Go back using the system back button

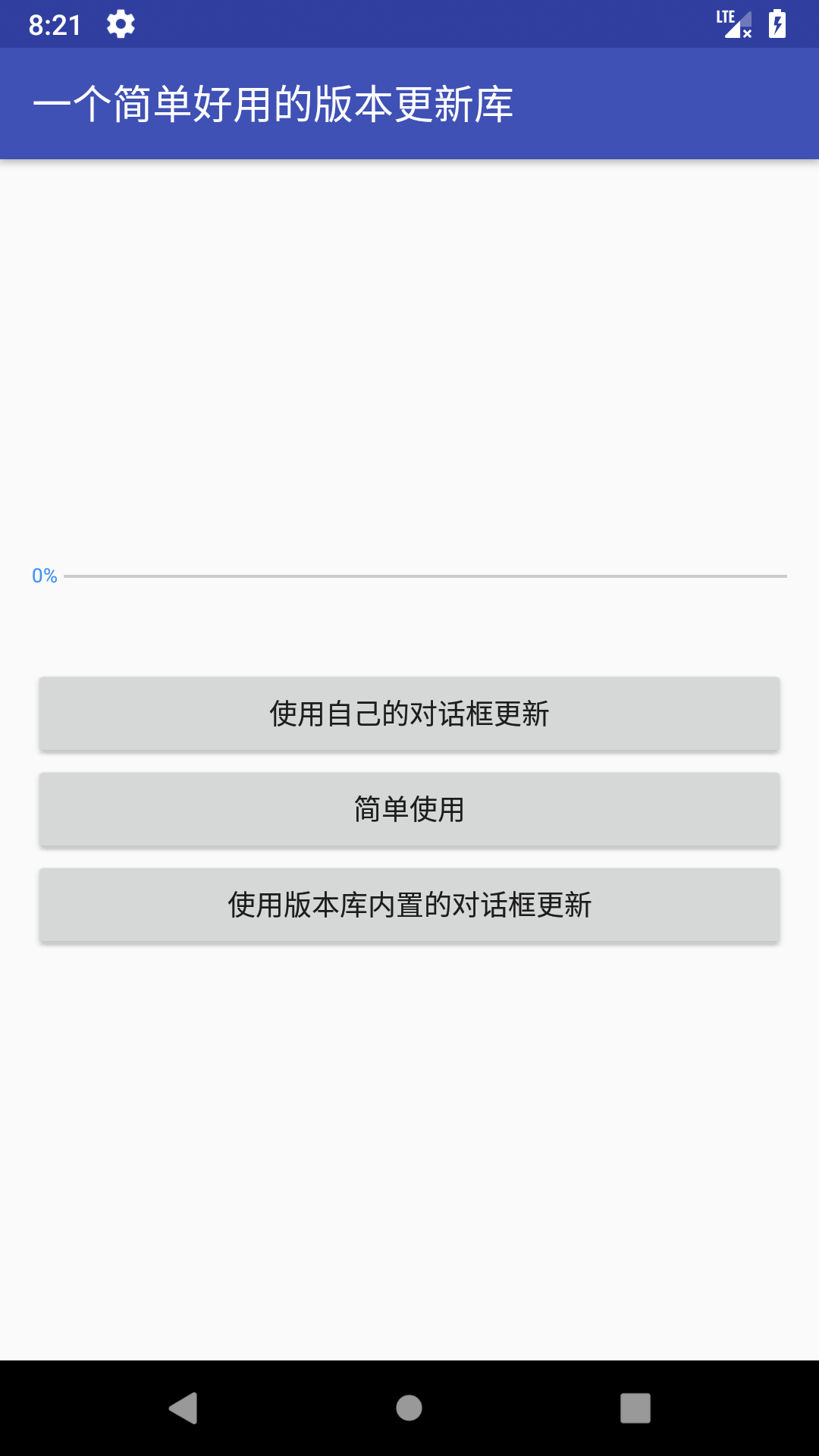pyautogui.click(x=183, y=1408)
